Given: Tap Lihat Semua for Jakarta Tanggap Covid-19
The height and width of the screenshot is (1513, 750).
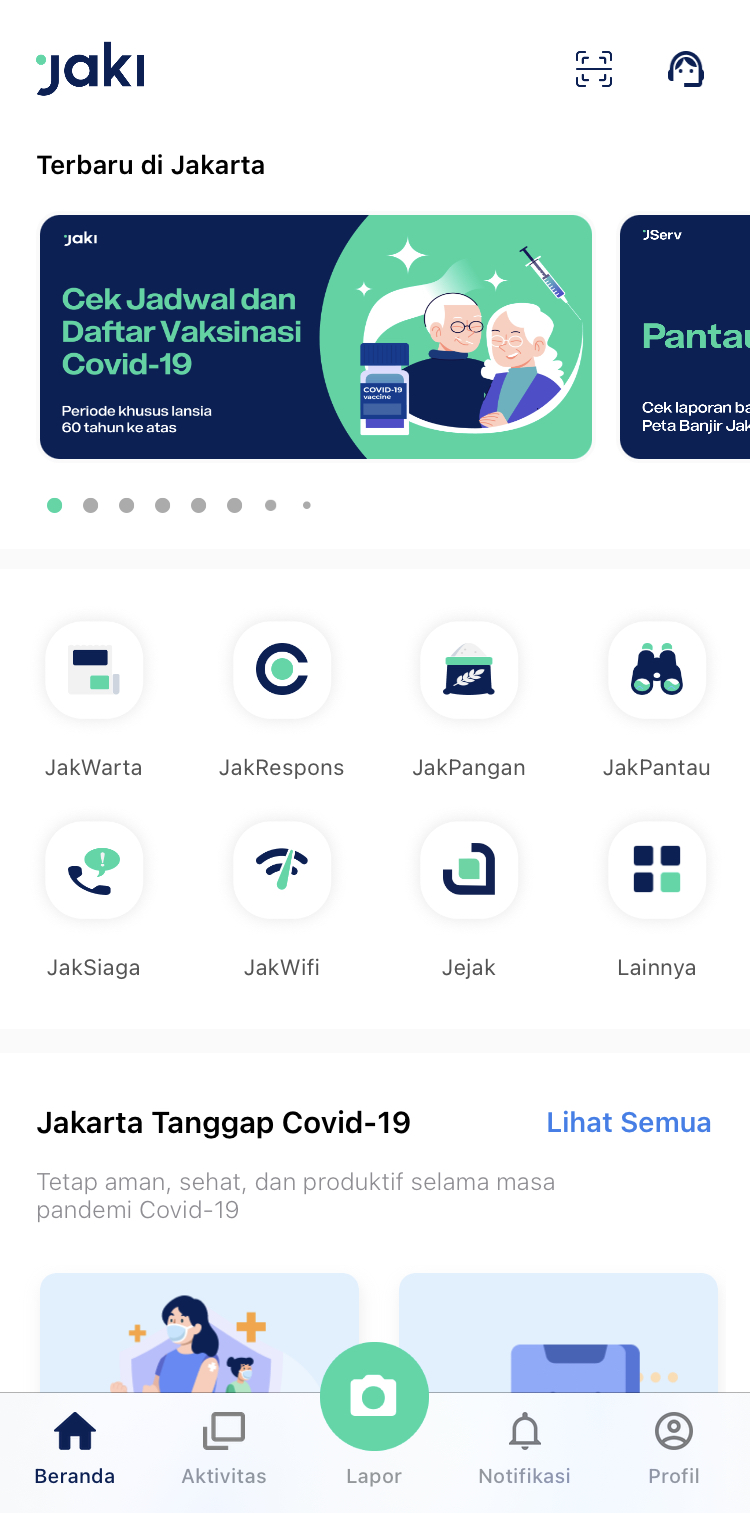Looking at the screenshot, I should (628, 1122).
